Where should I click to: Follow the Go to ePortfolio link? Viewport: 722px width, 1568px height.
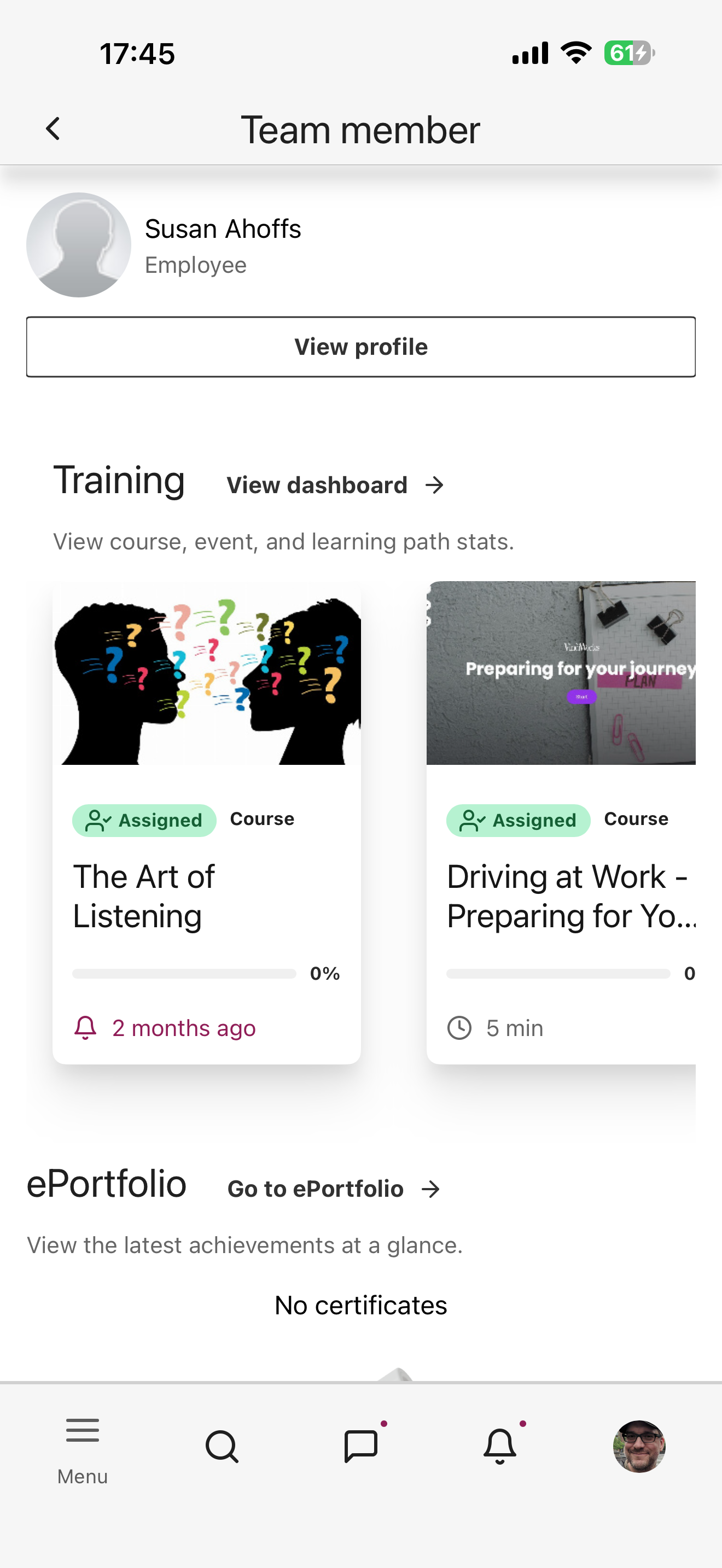click(333, 1189)
